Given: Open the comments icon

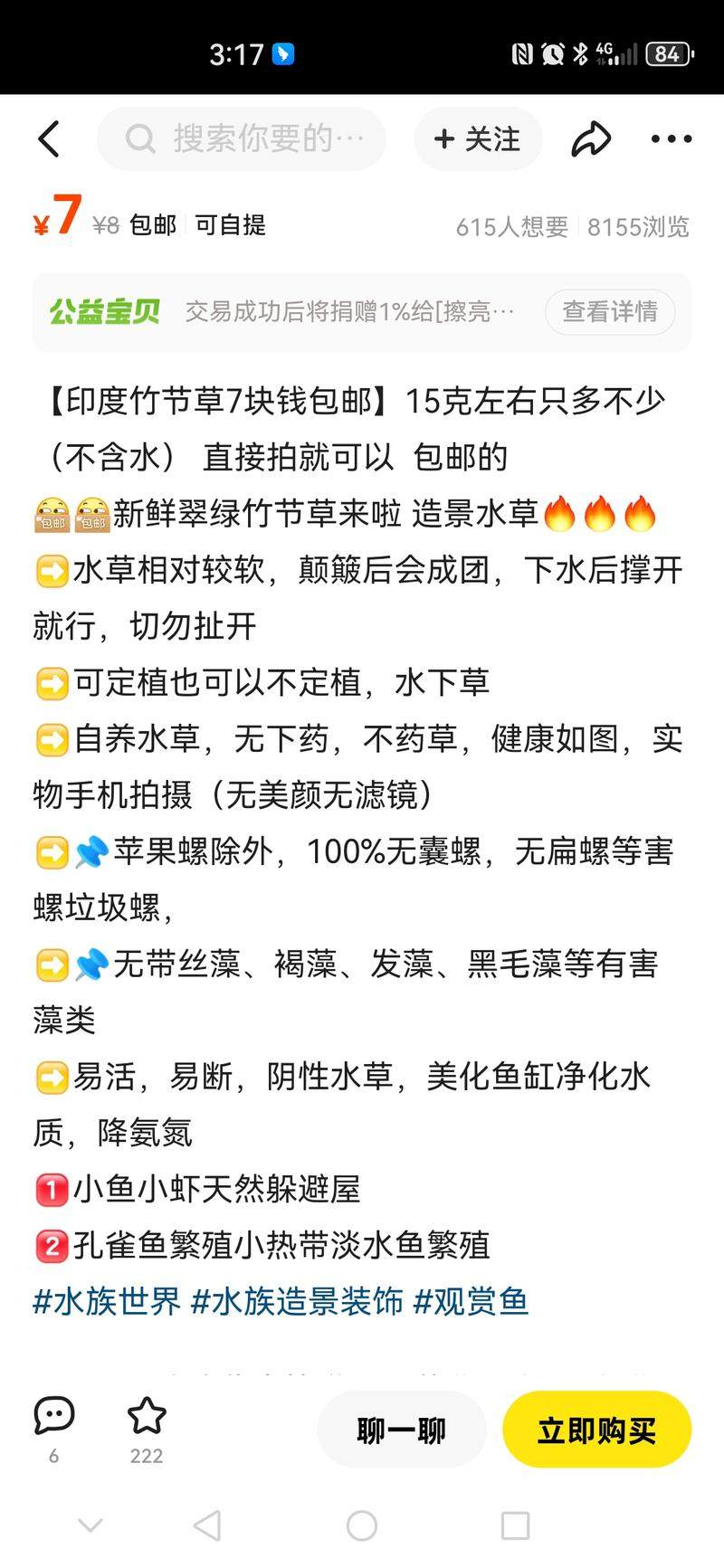Looking at the screenshot, I should click(54, 1416).
